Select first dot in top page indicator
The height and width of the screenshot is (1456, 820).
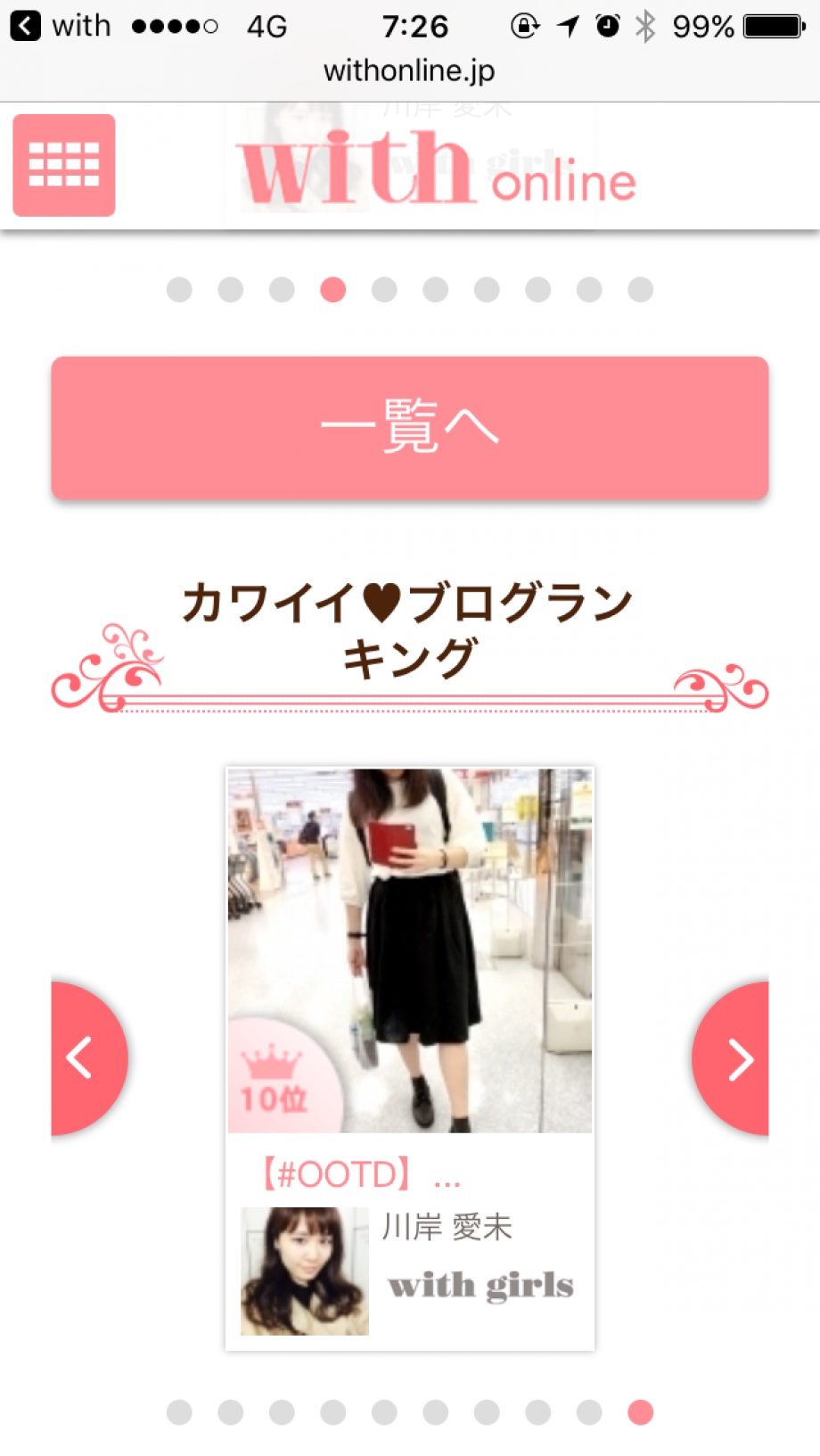(179, 290)
